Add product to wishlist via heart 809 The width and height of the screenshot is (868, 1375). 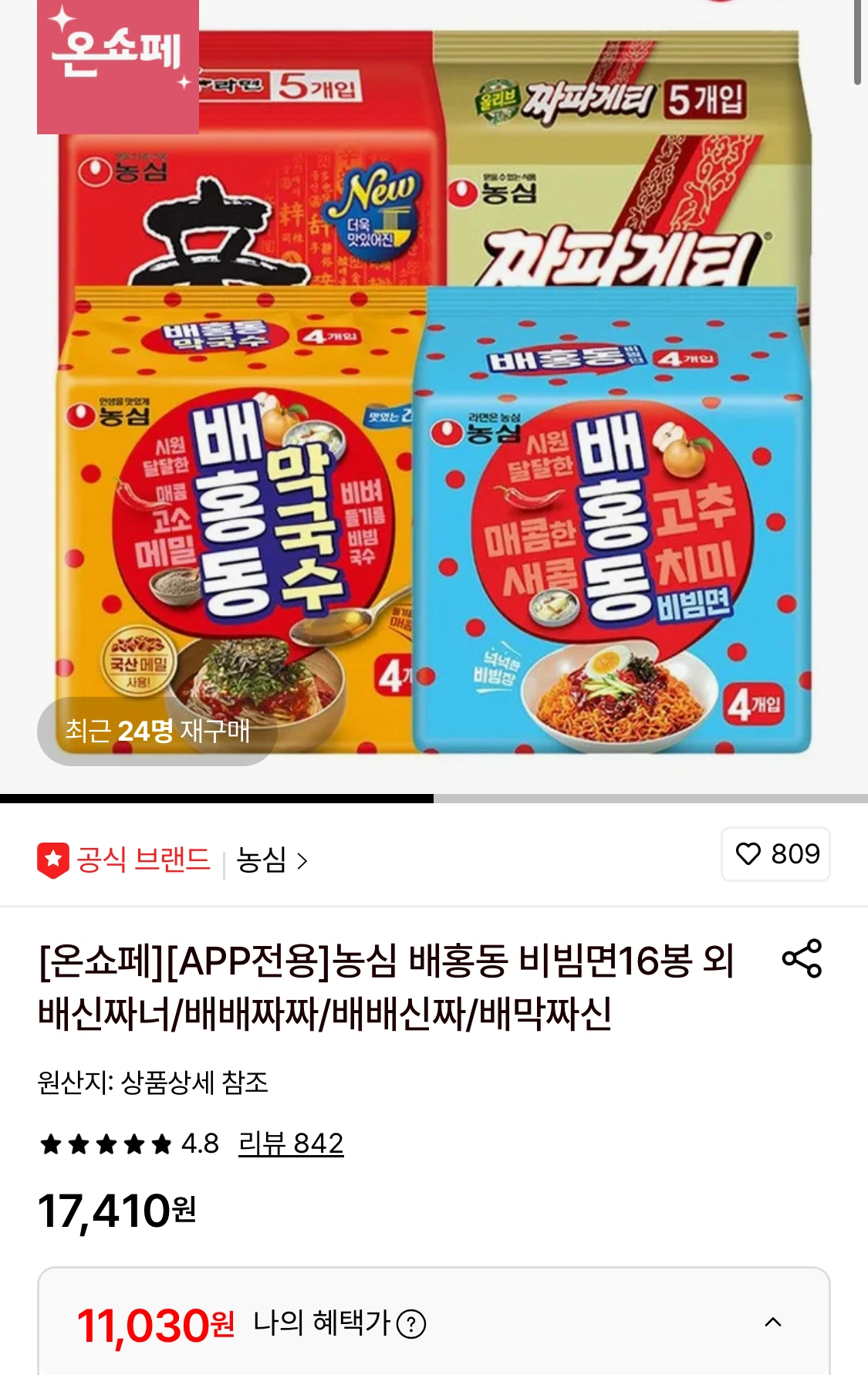pyautogui.click(x=775, y=854)
